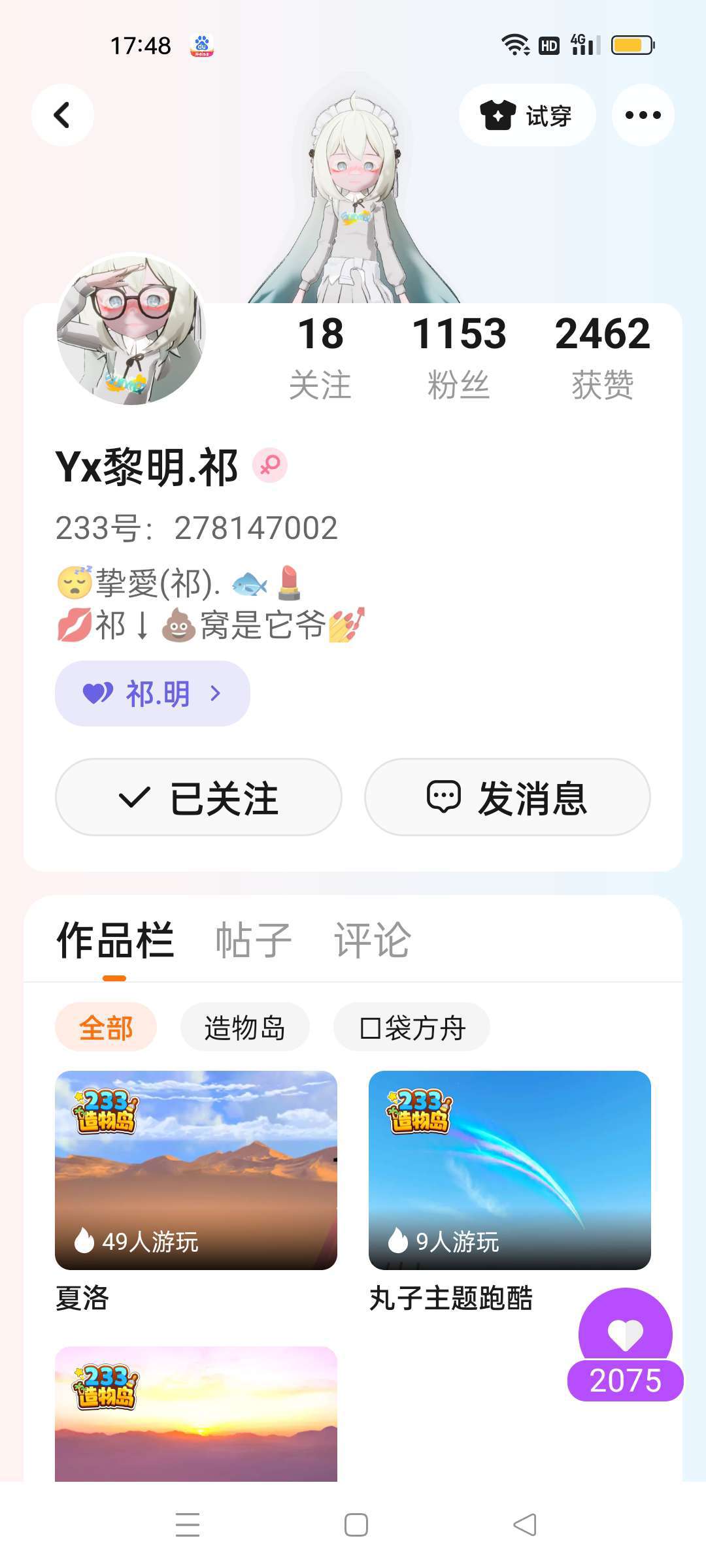Tap the 试穿 outfit try-on button
Image resolution: width=706 pixels, height=1568 pixels.
[x=527, y=116]
